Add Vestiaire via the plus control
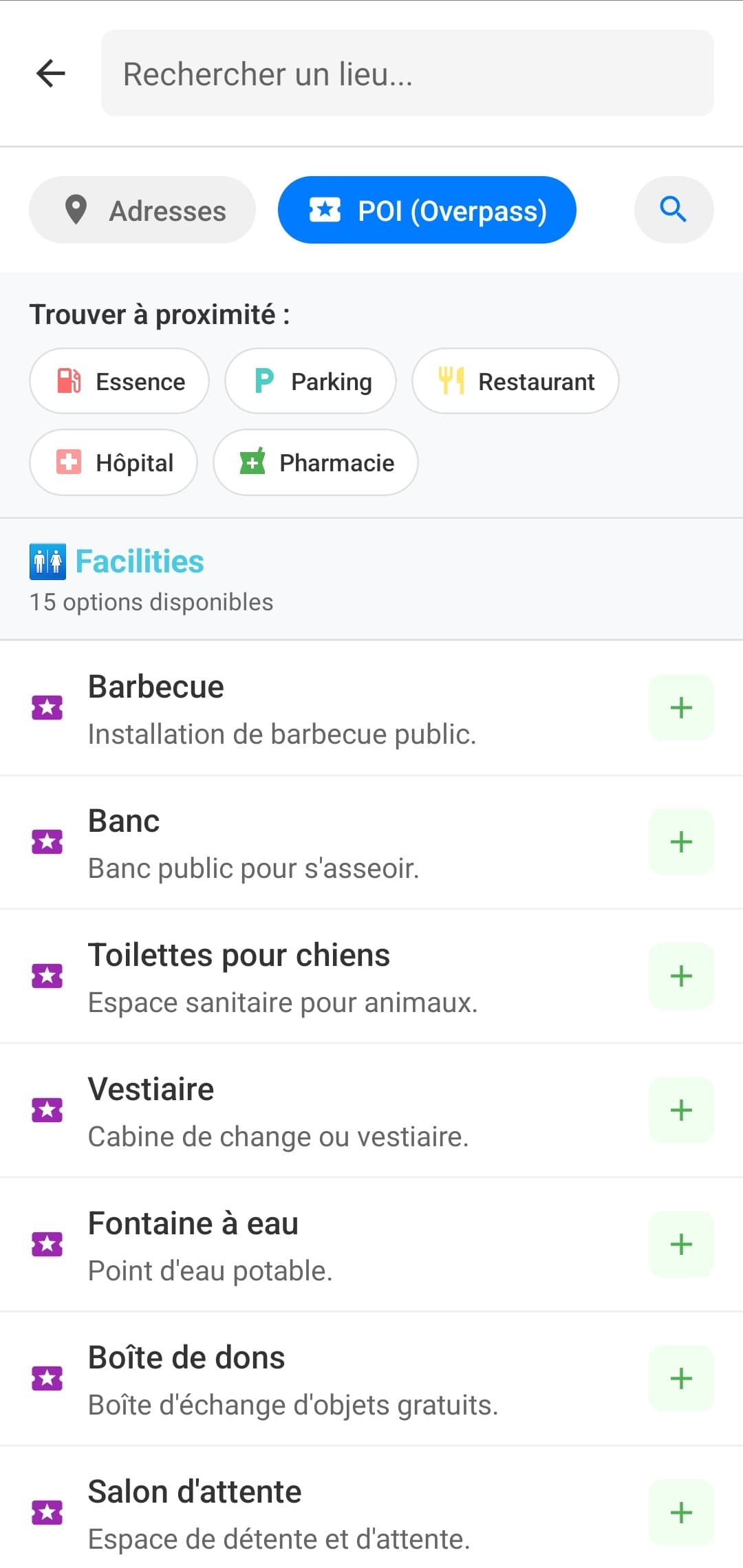This screenshot has width=743, height=1568. click(680, 1109)
